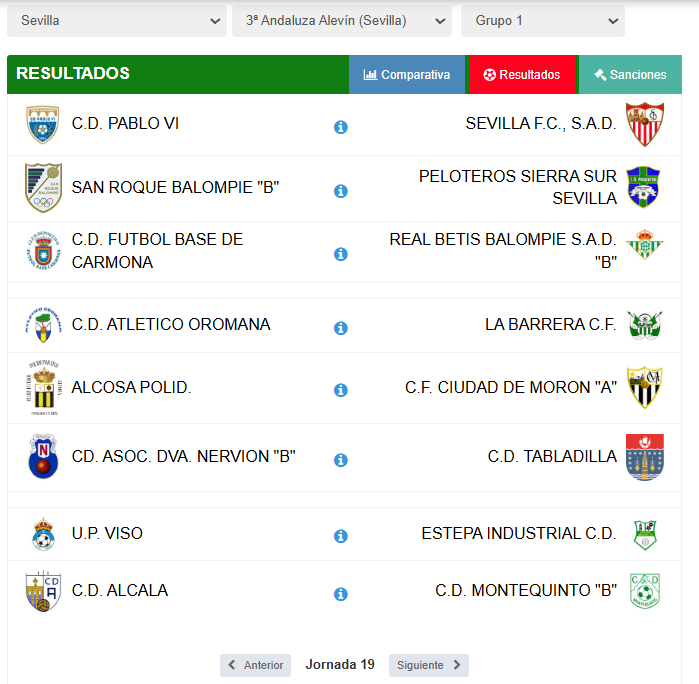Go to the Siguiente matchday
The height and width of the screenshot is (684, 699).
coord(428,665)
